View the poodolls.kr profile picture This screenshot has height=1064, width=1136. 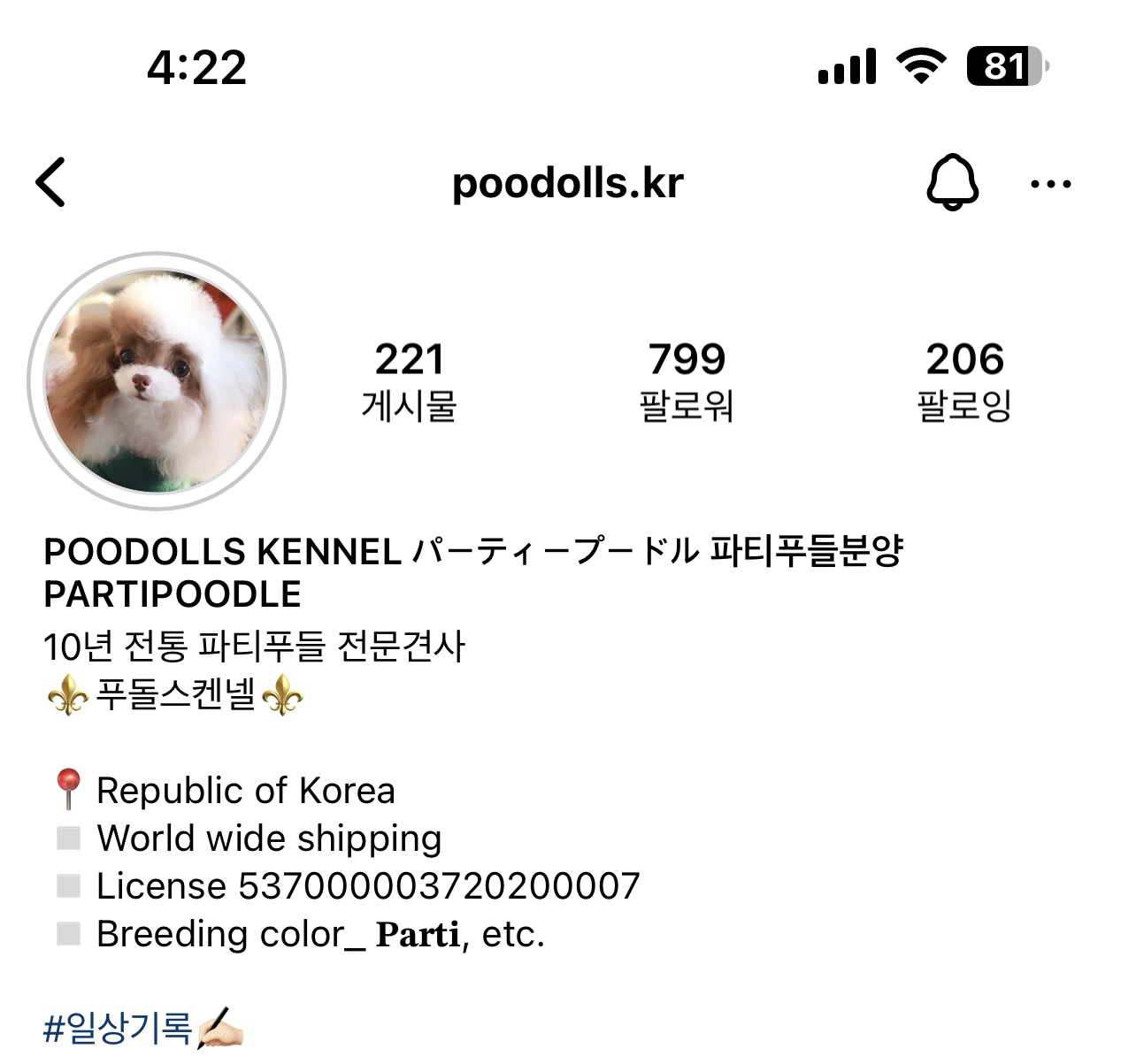tap(157, 381)
